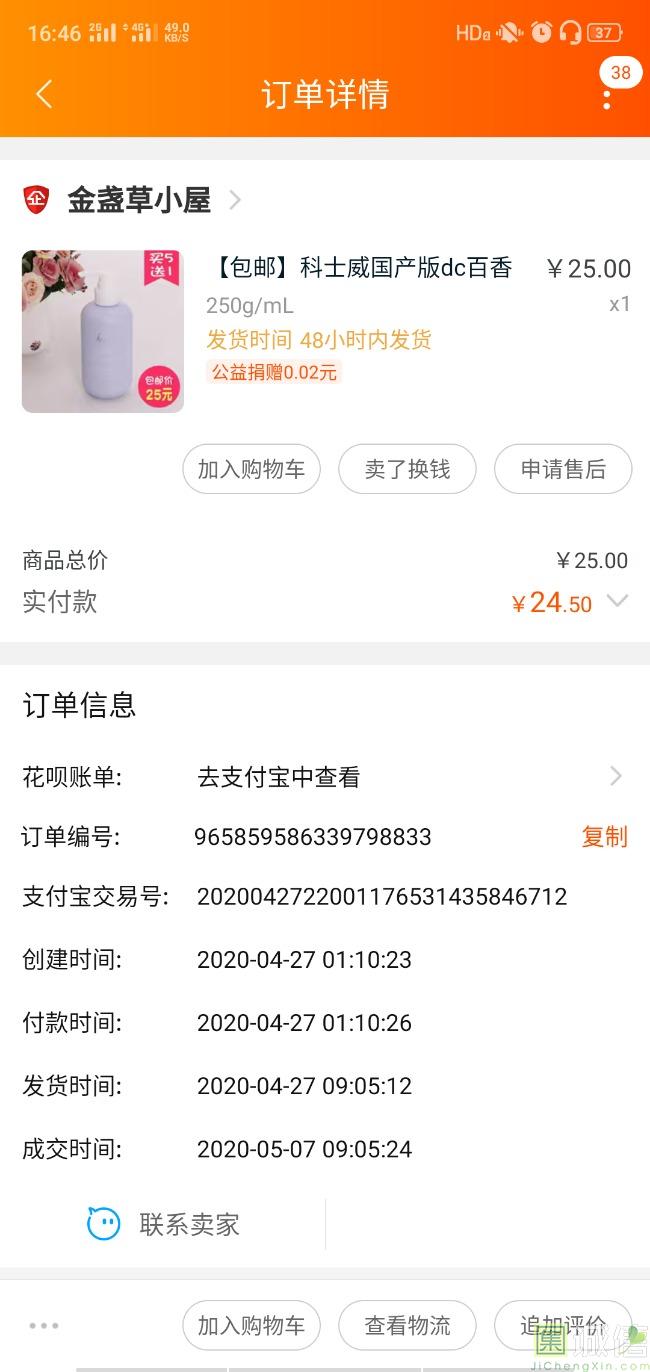The height and width of the screenshot is (1372, 650).
Task: Open the 金盏草小屋 store page
Action: [139, 200]
